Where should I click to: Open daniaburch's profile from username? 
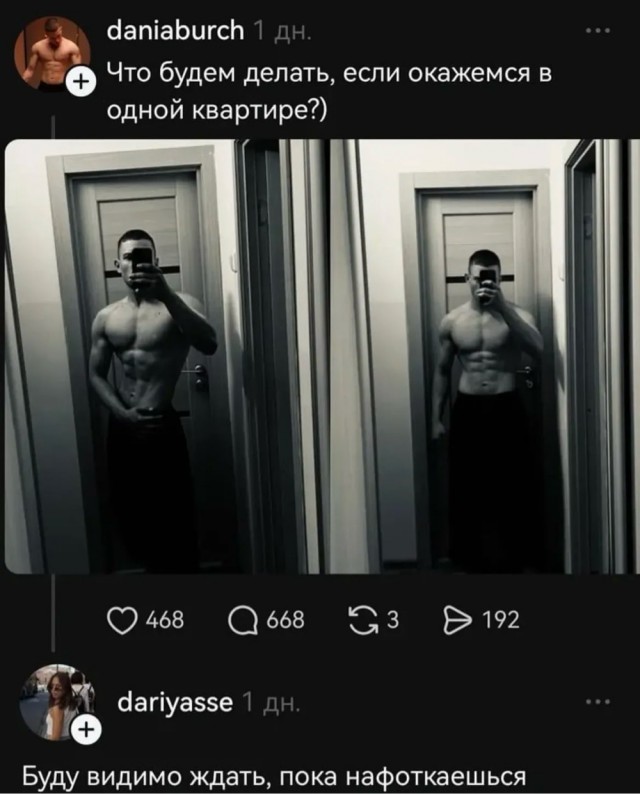(174, 31)
